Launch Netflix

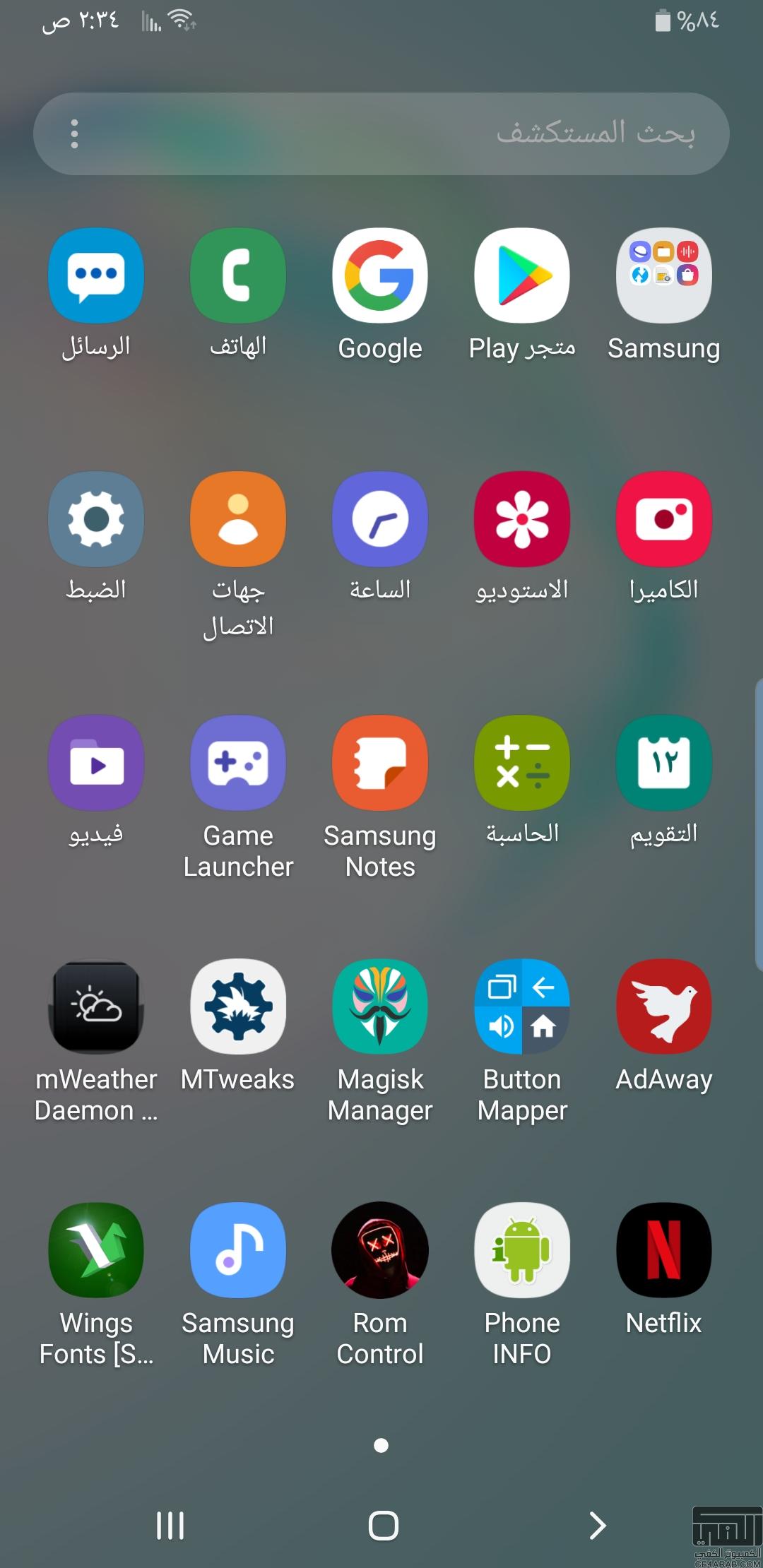(x=664, y=1250)
